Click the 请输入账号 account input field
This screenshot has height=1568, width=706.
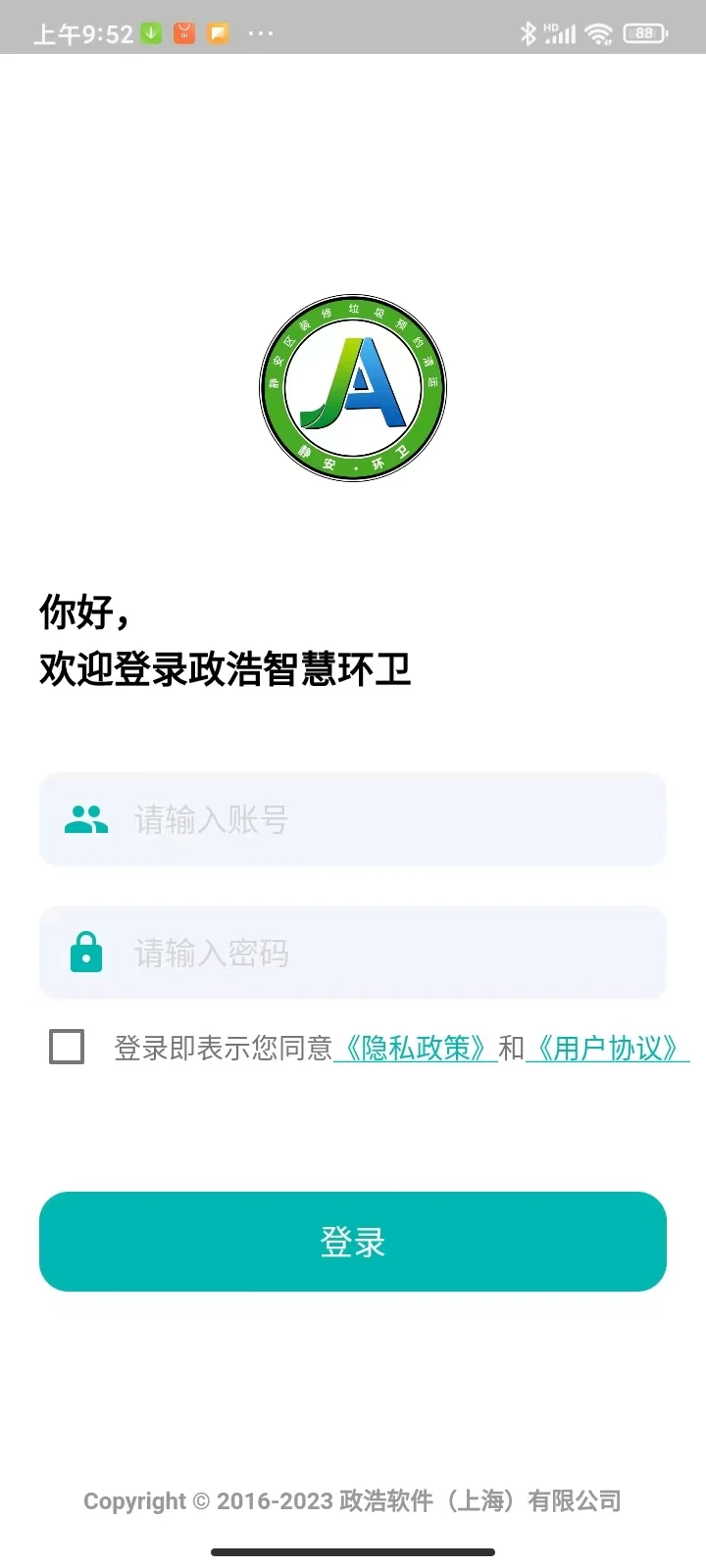pyautogui.click(x=353, y=819)
